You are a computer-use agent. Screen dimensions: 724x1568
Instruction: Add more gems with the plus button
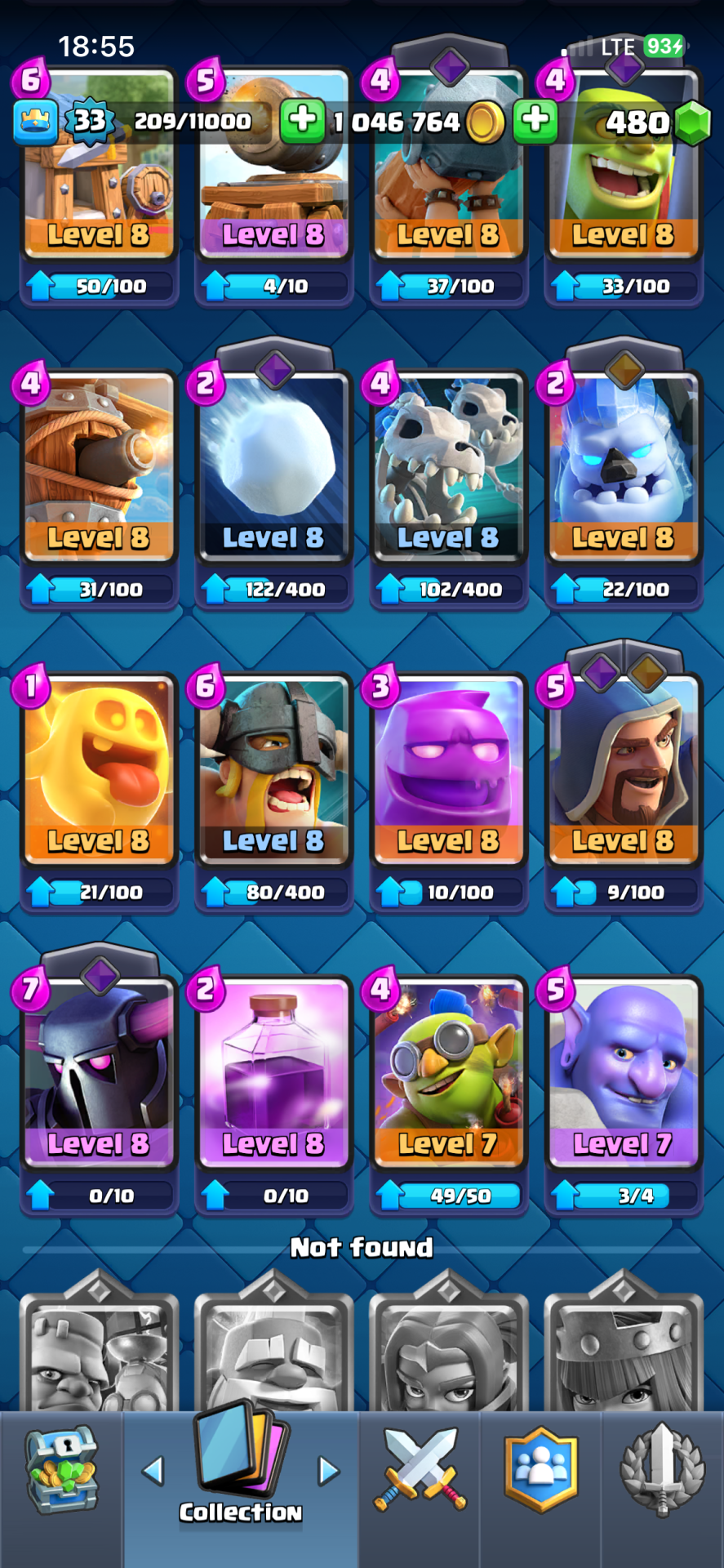pyautogui.click(x=535, y=121)
